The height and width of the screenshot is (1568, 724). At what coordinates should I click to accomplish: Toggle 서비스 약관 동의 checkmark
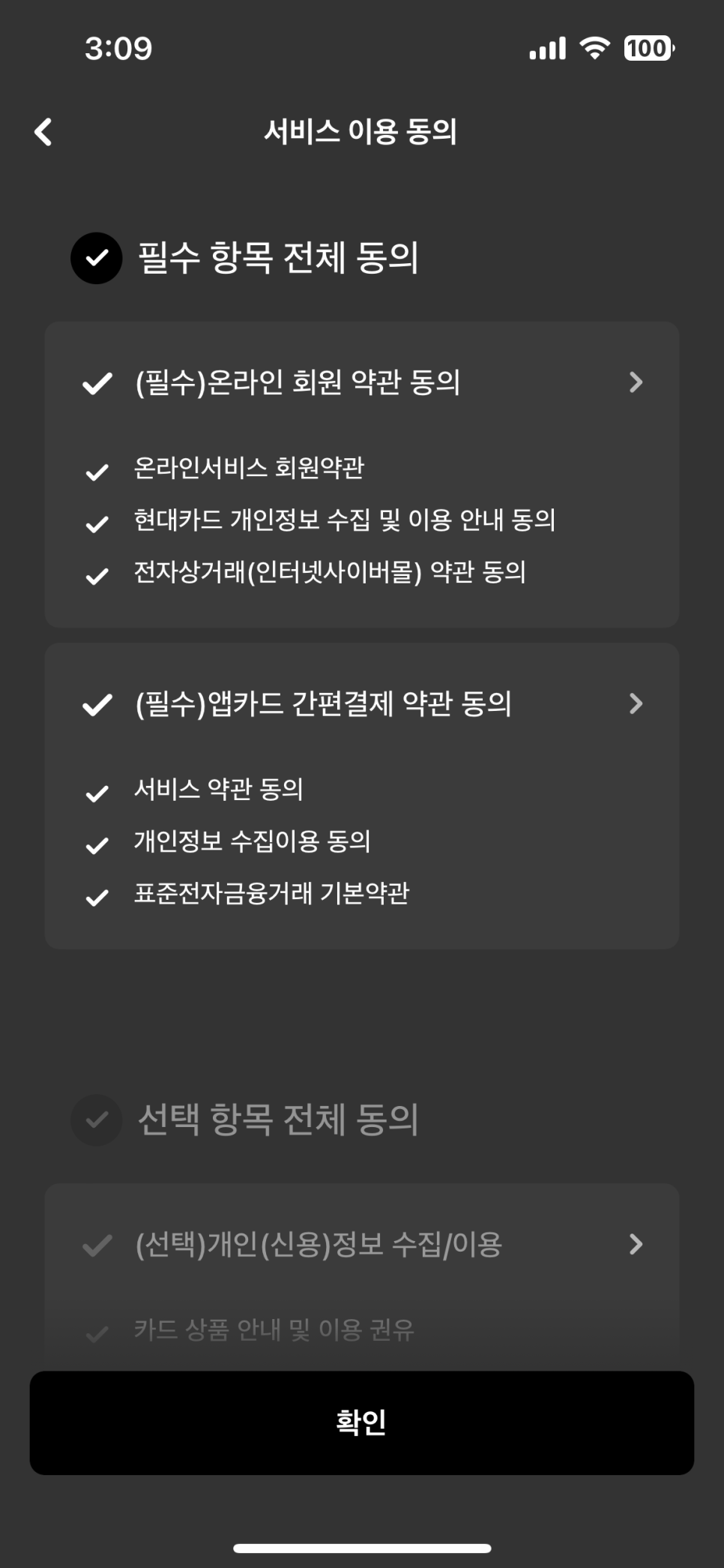point(97,793)
